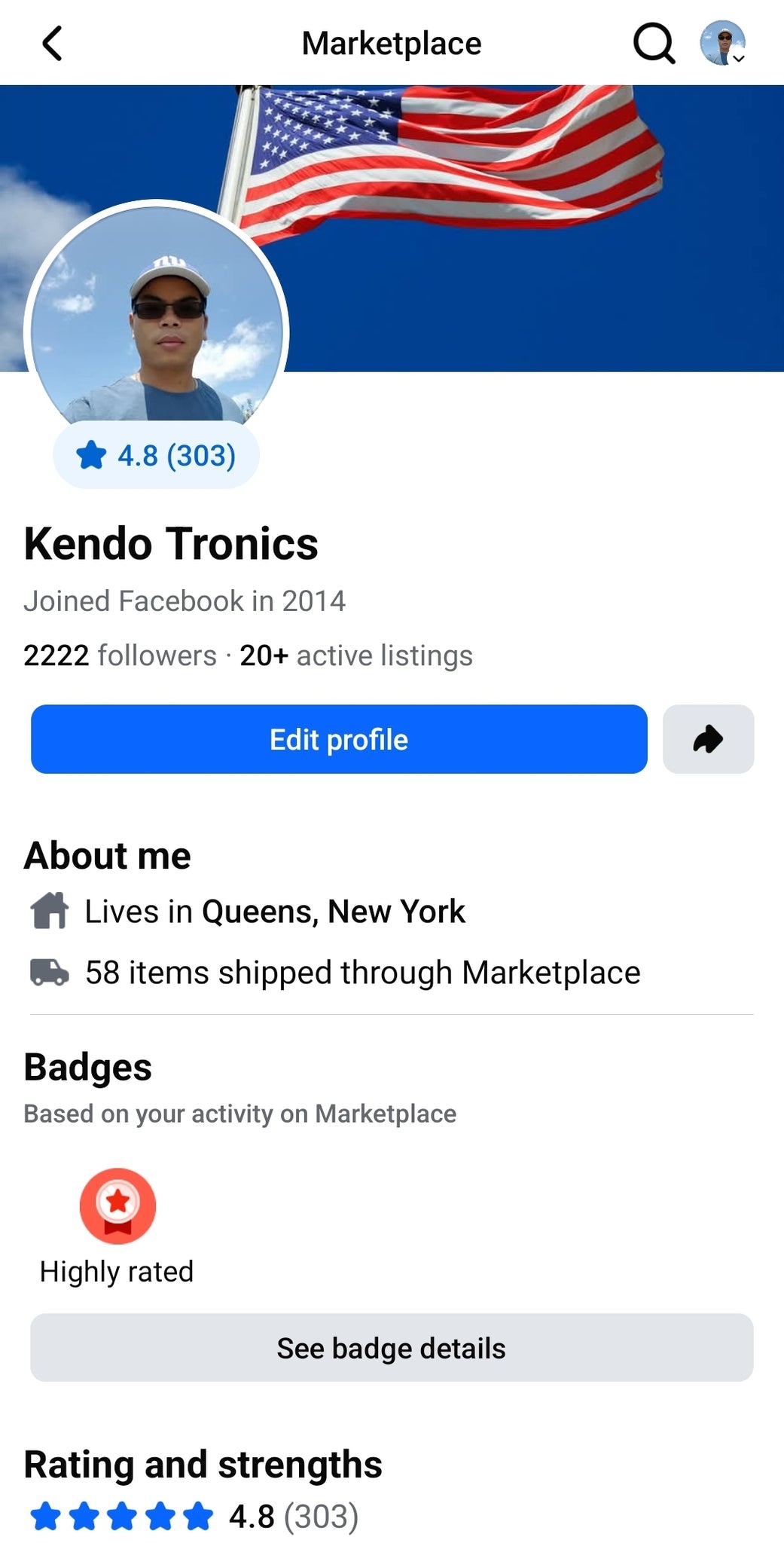This screenshot has width=784, height=1543.
Task: Tap the Edit profile button
Action: [339, 739]
